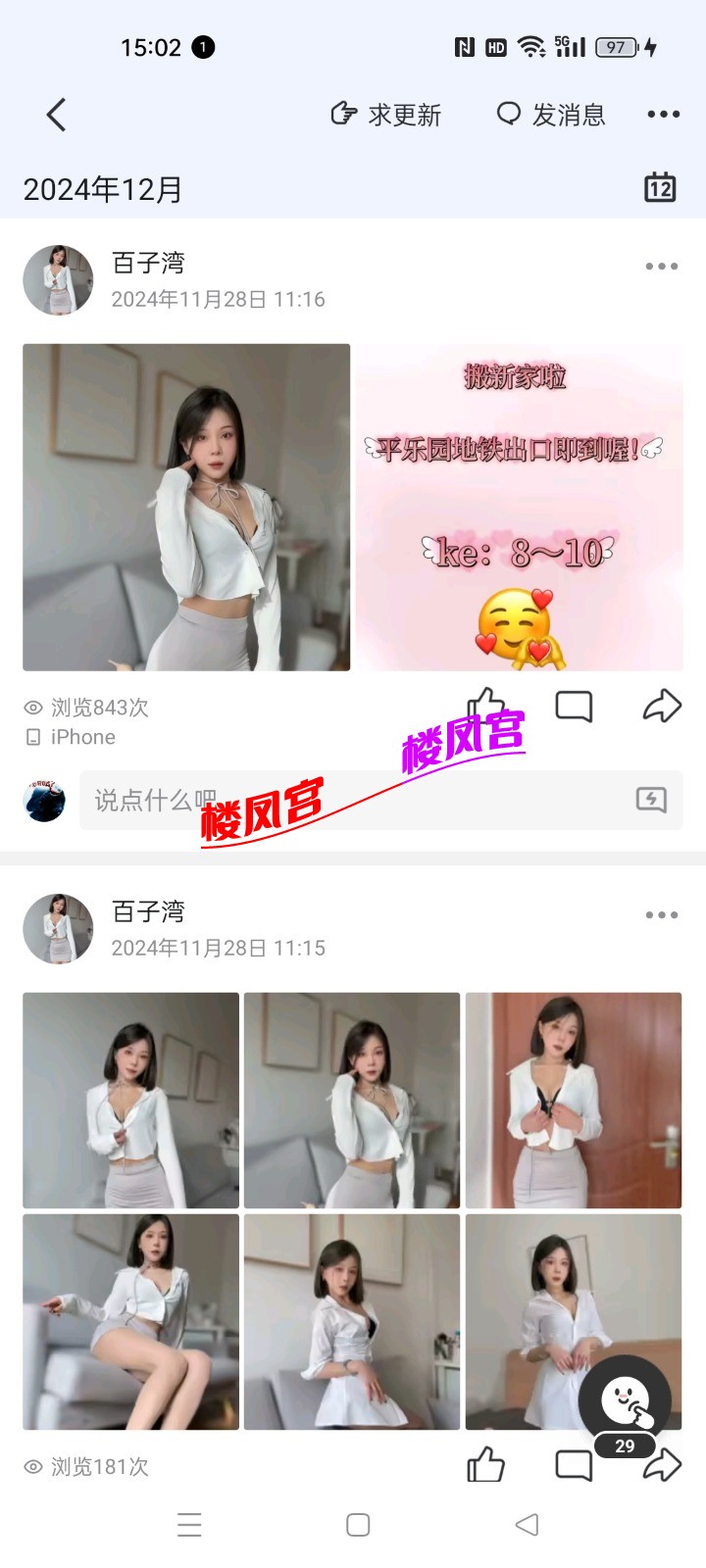The width and height of the screenshot is (706, 1568).
Task: Open the first photo of the 11:15 post
Action: point(130,1100)
